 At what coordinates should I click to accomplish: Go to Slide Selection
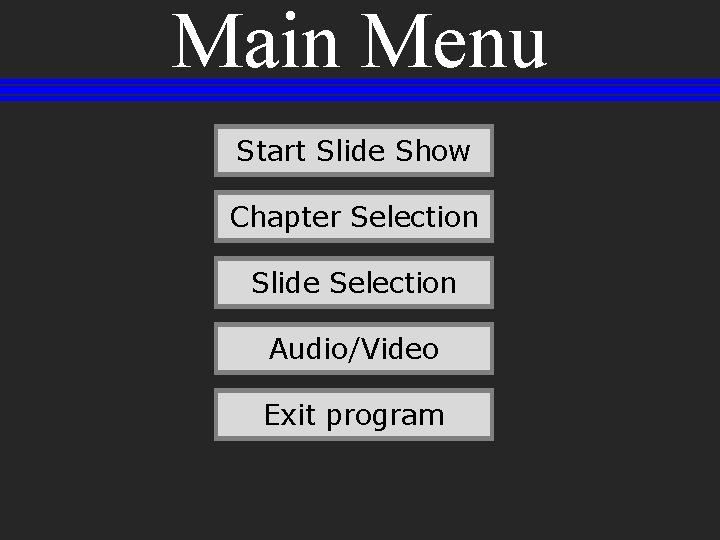pyautogui.click(x=354, y=282)
